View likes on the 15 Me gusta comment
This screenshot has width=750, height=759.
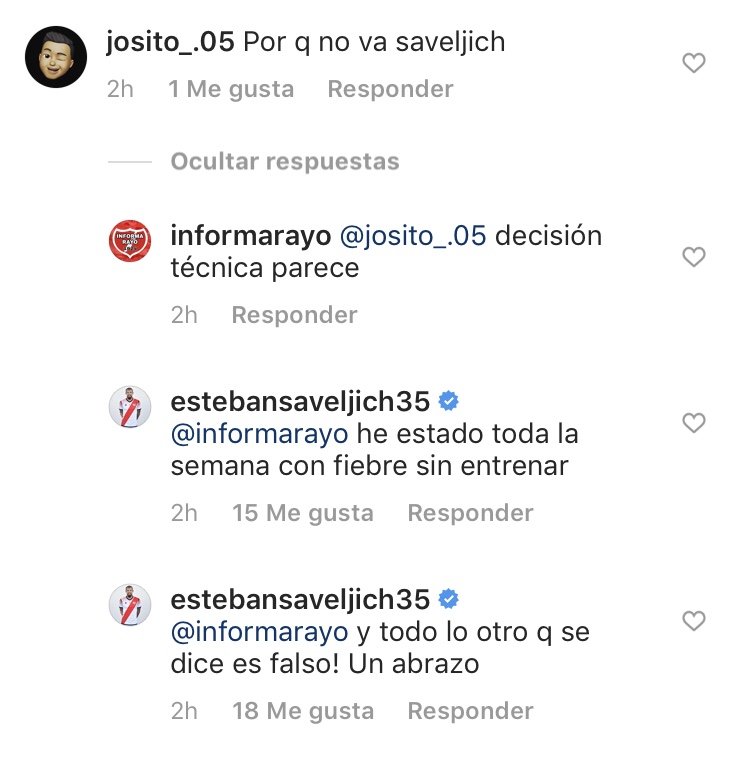tap(303, 513)
